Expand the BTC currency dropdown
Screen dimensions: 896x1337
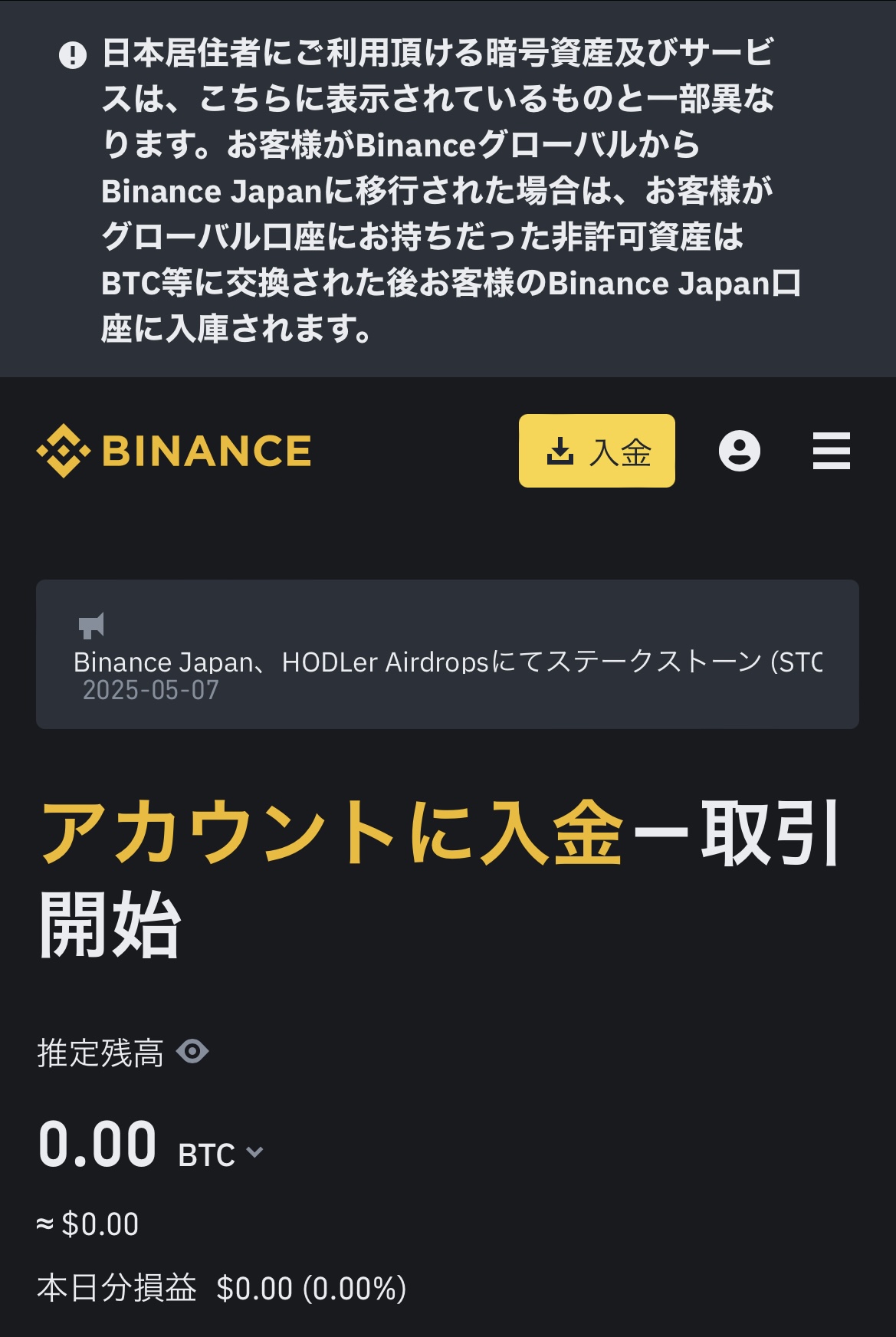[222, 1154]
